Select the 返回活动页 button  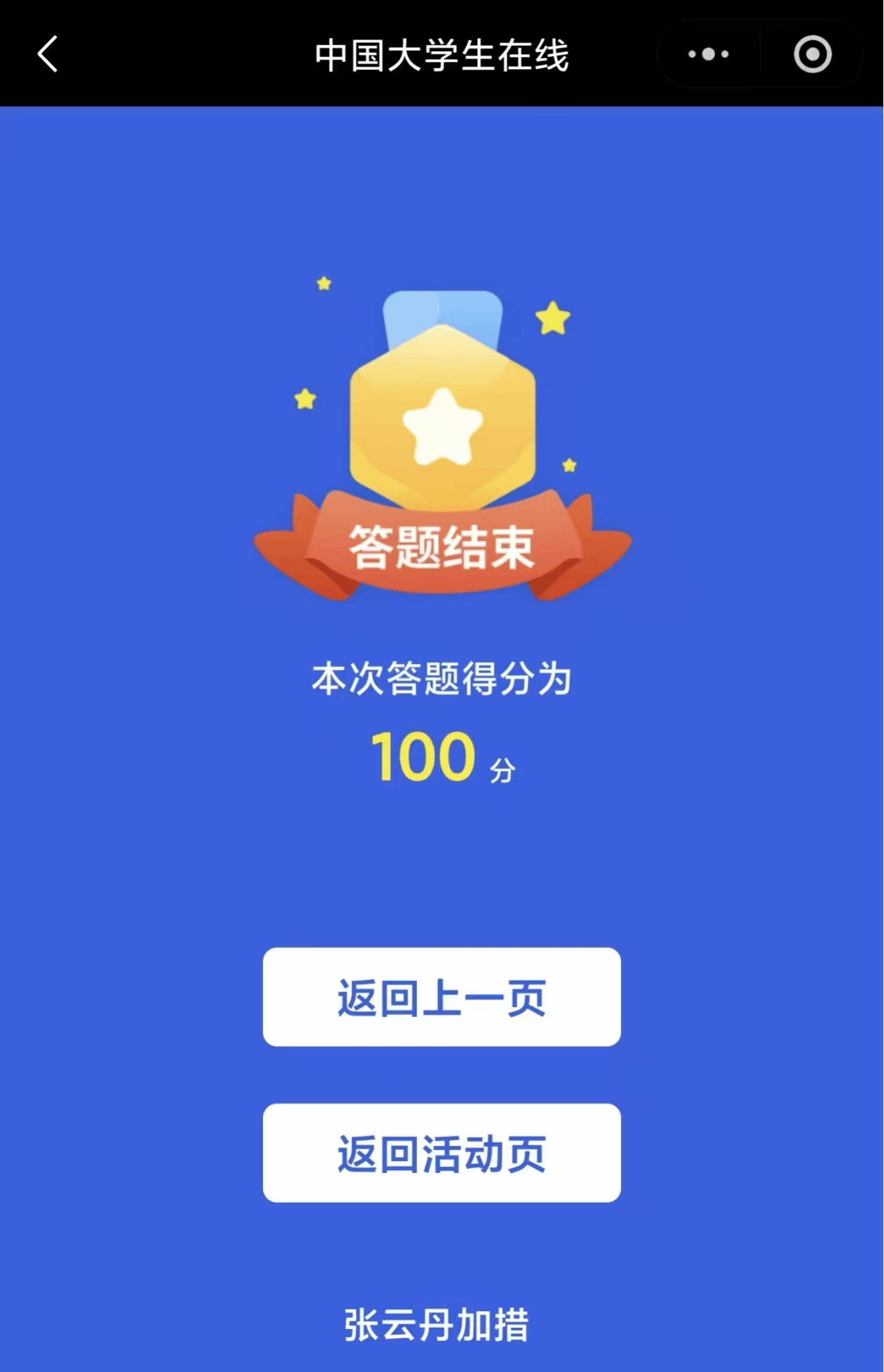(442, 1153)
